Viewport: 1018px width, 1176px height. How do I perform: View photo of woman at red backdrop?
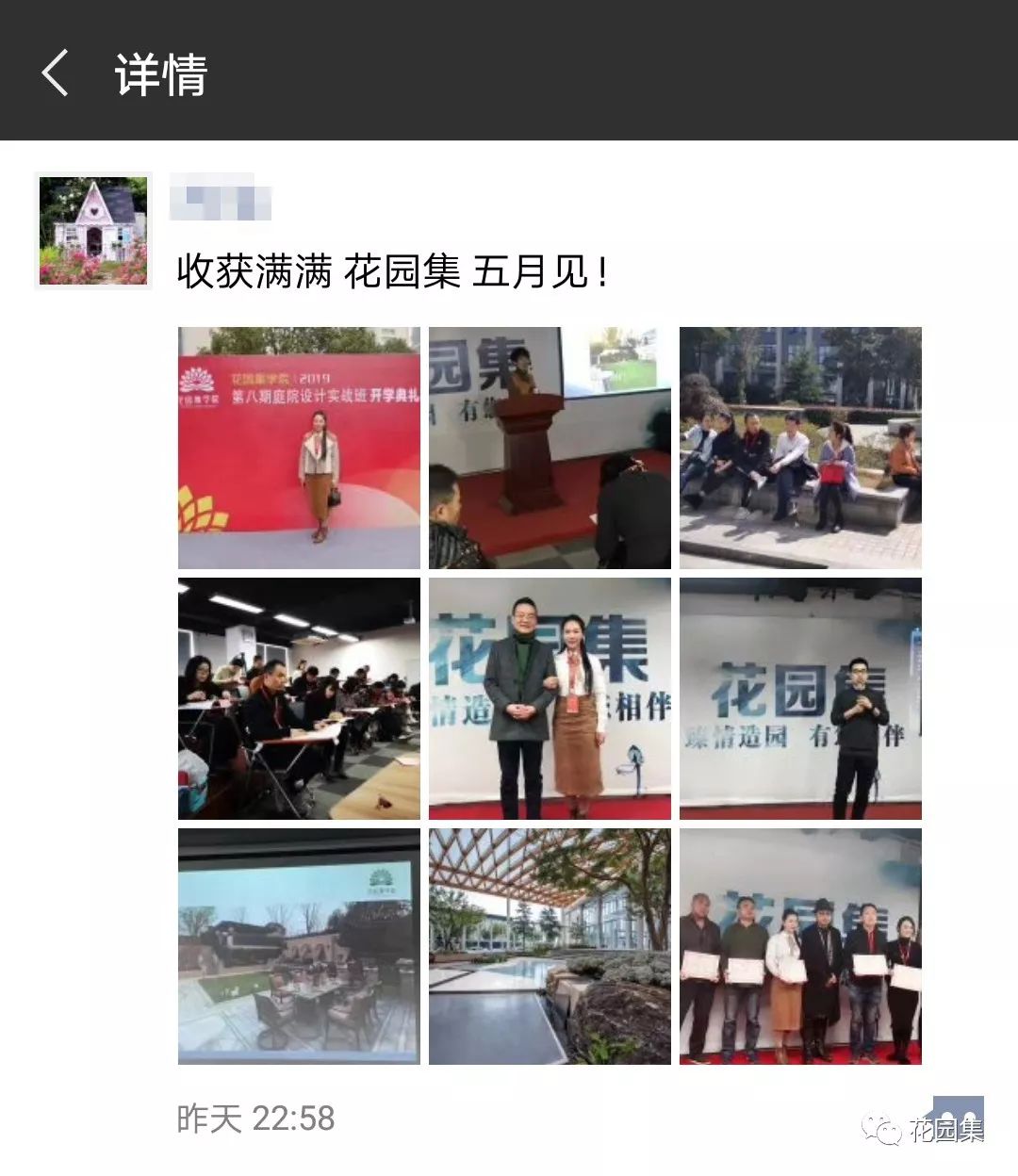pos(299,448)
